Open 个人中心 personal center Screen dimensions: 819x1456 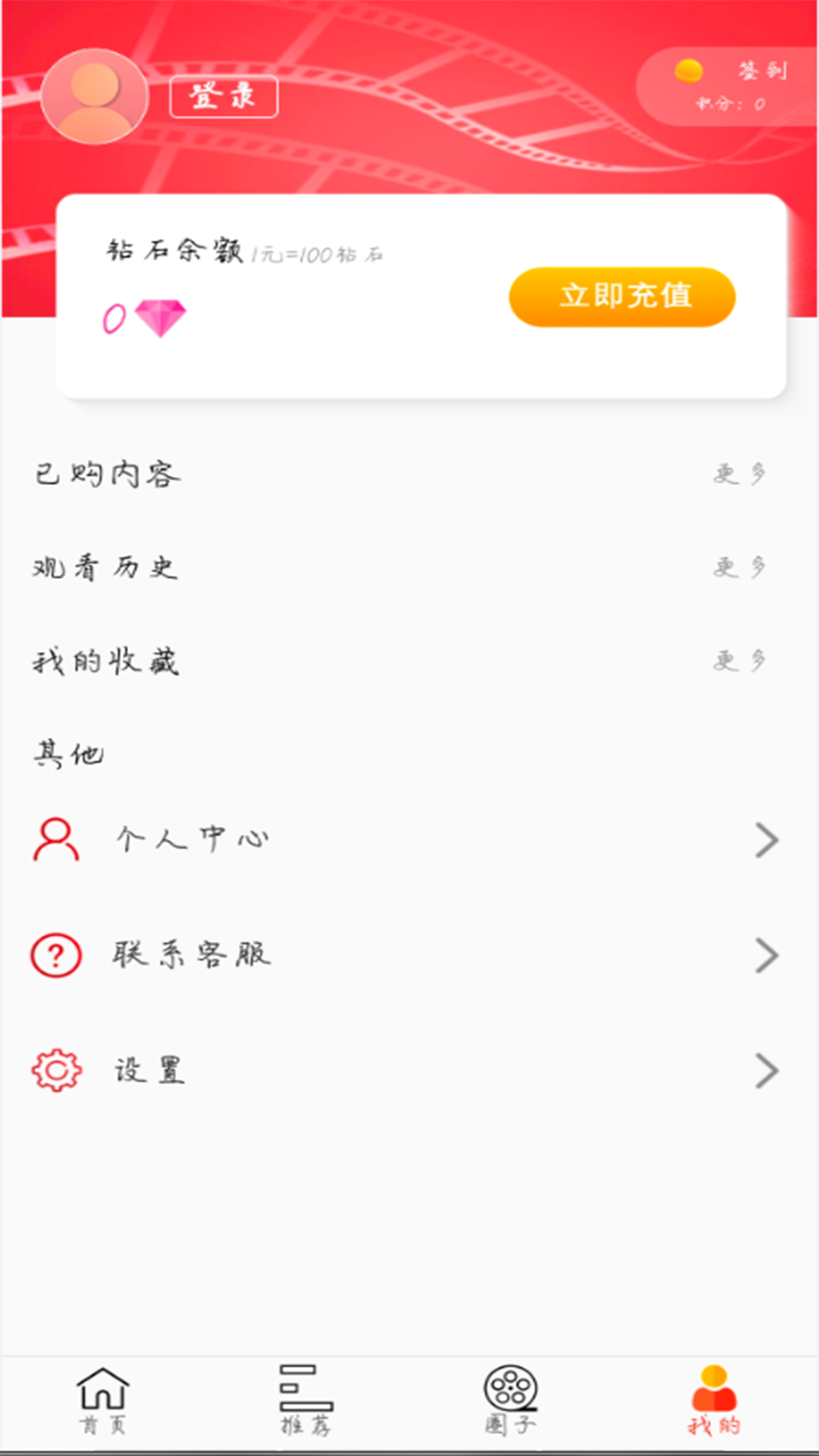[406, 839]
